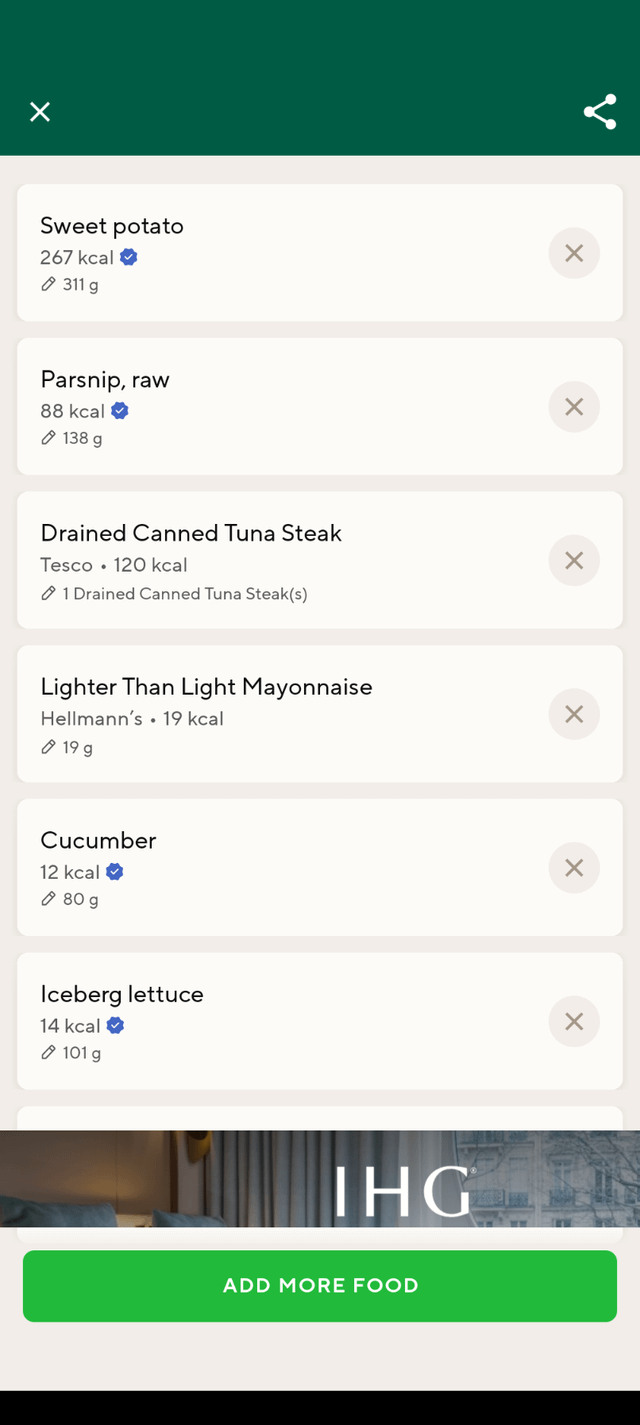Remove Parsnip, raw from the list
This screenshot has height=1425, width=640.
point(574,407)
